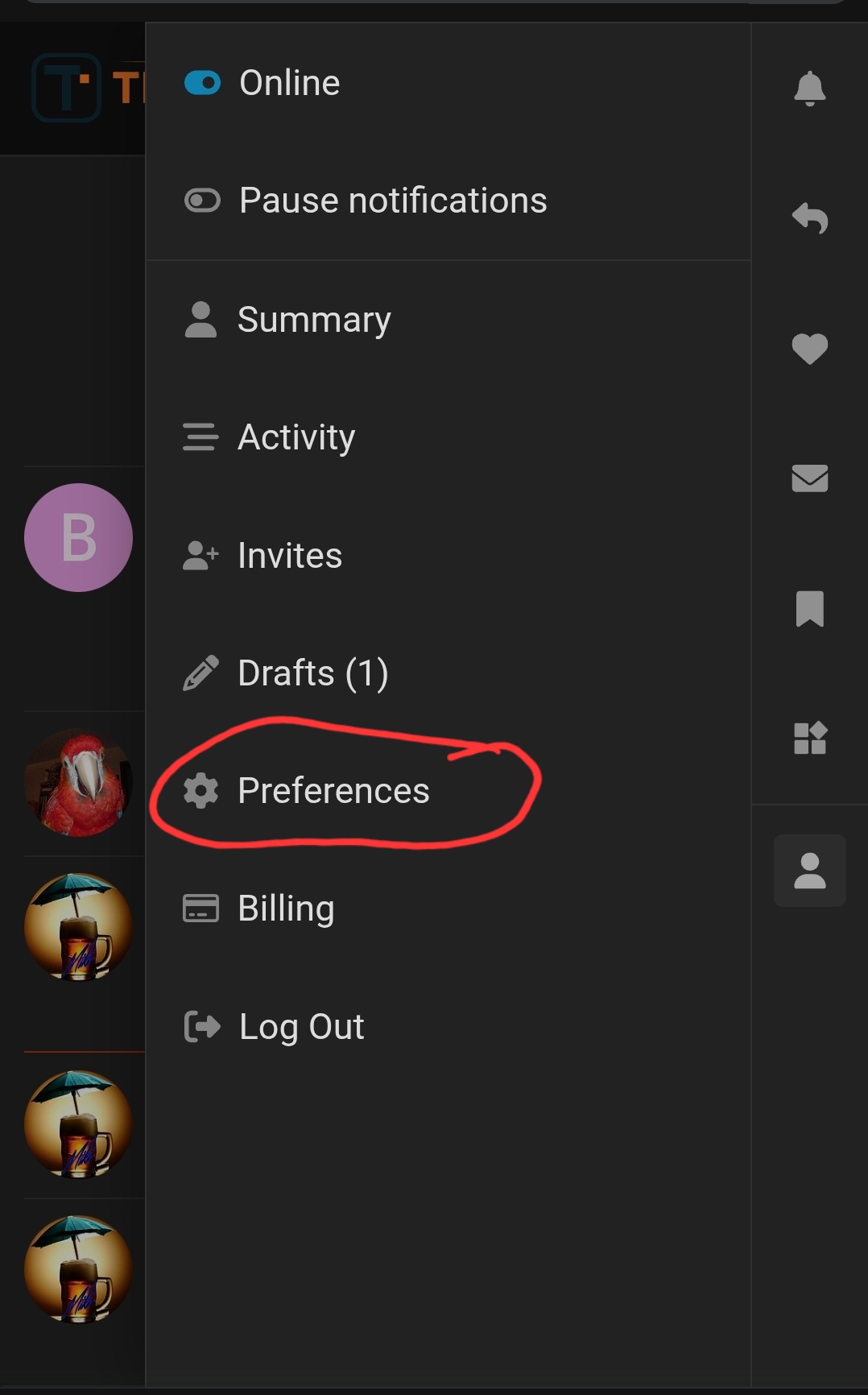Open the widgets grid tab
This screenshot has width=868, height=1395.
809,738
